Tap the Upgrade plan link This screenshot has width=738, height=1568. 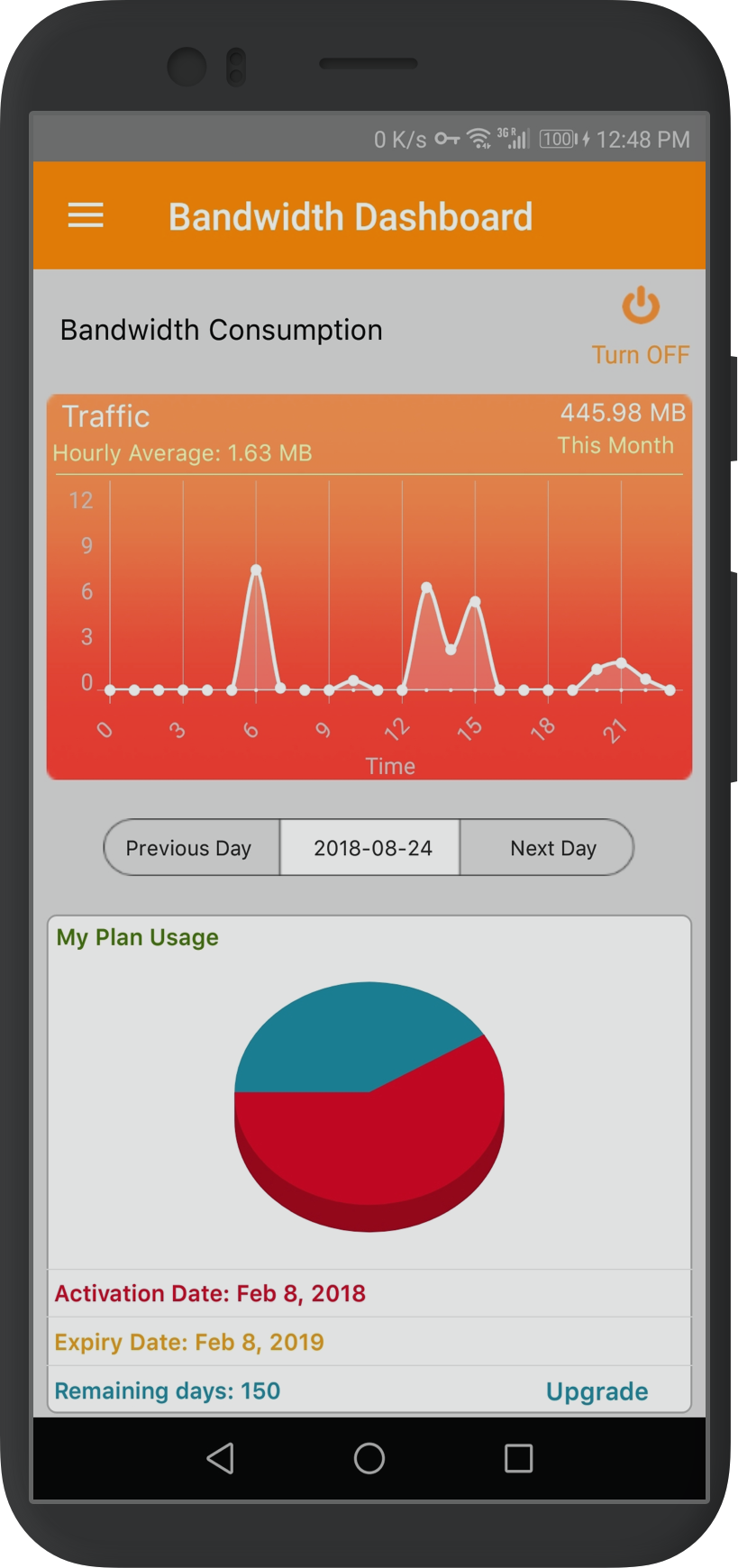[x=597, y=1391]
